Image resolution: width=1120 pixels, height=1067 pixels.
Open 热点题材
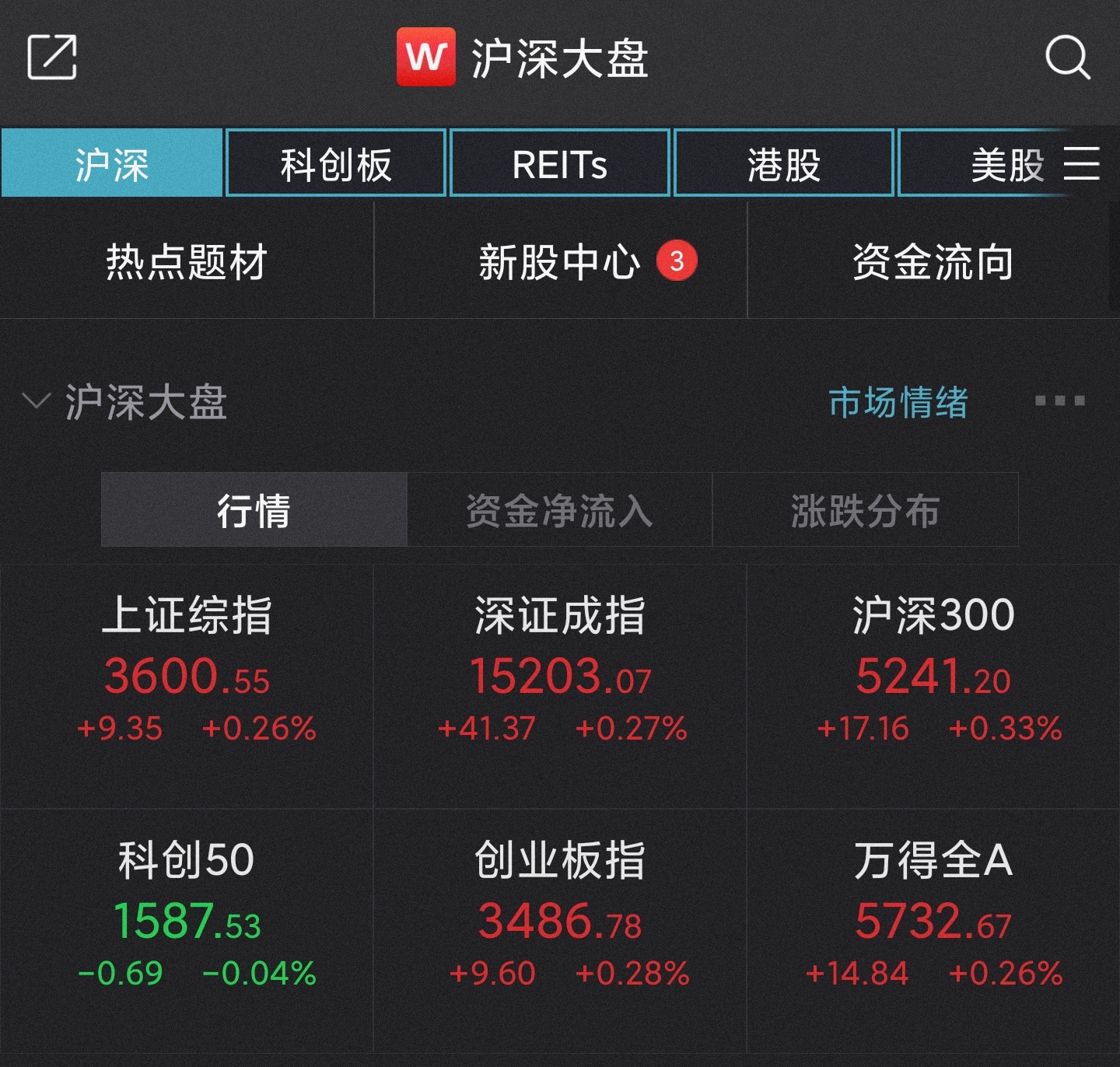tap(187, 261)
